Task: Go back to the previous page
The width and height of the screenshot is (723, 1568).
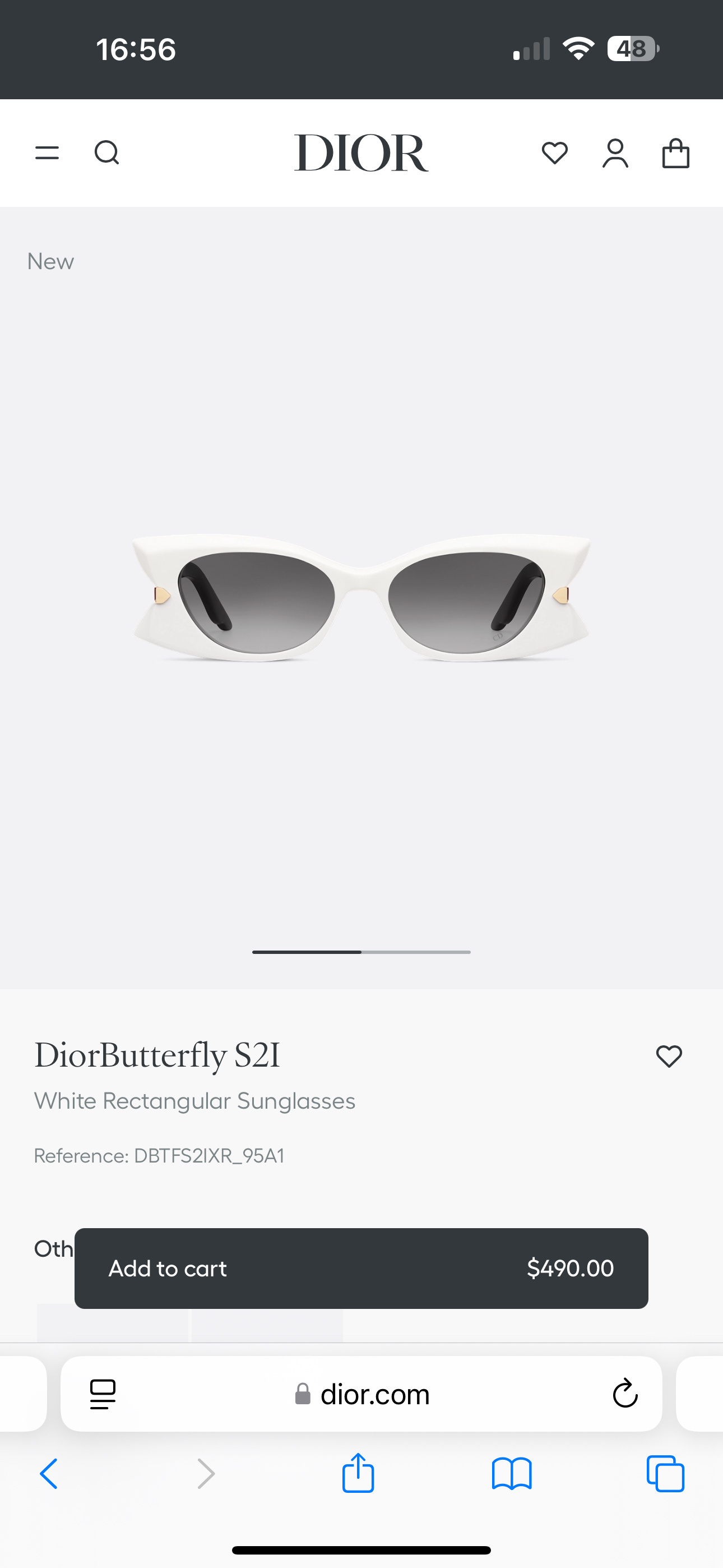Action: pos(50,1474)
